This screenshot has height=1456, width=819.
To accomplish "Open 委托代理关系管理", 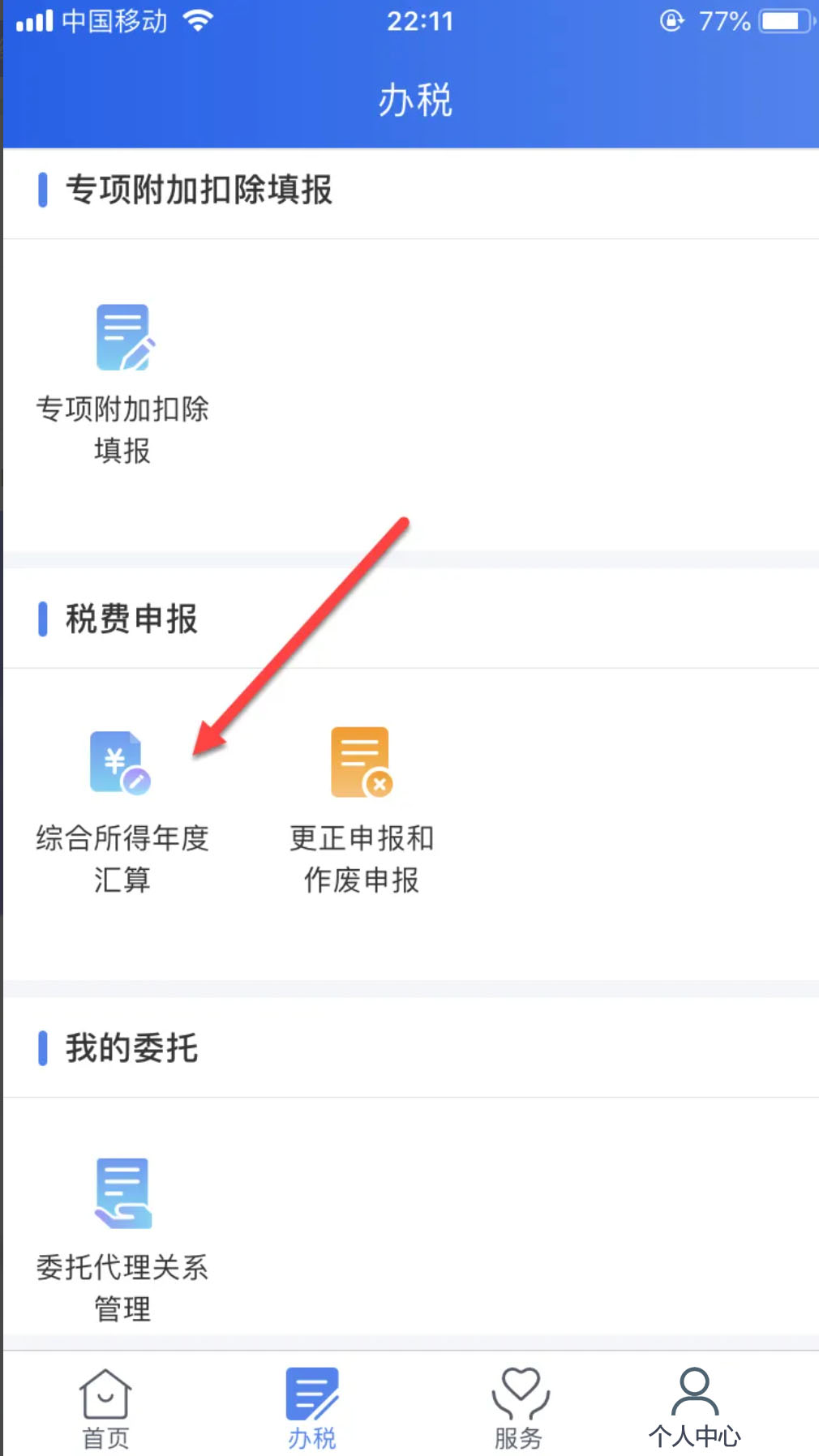I will [122, 1239].
